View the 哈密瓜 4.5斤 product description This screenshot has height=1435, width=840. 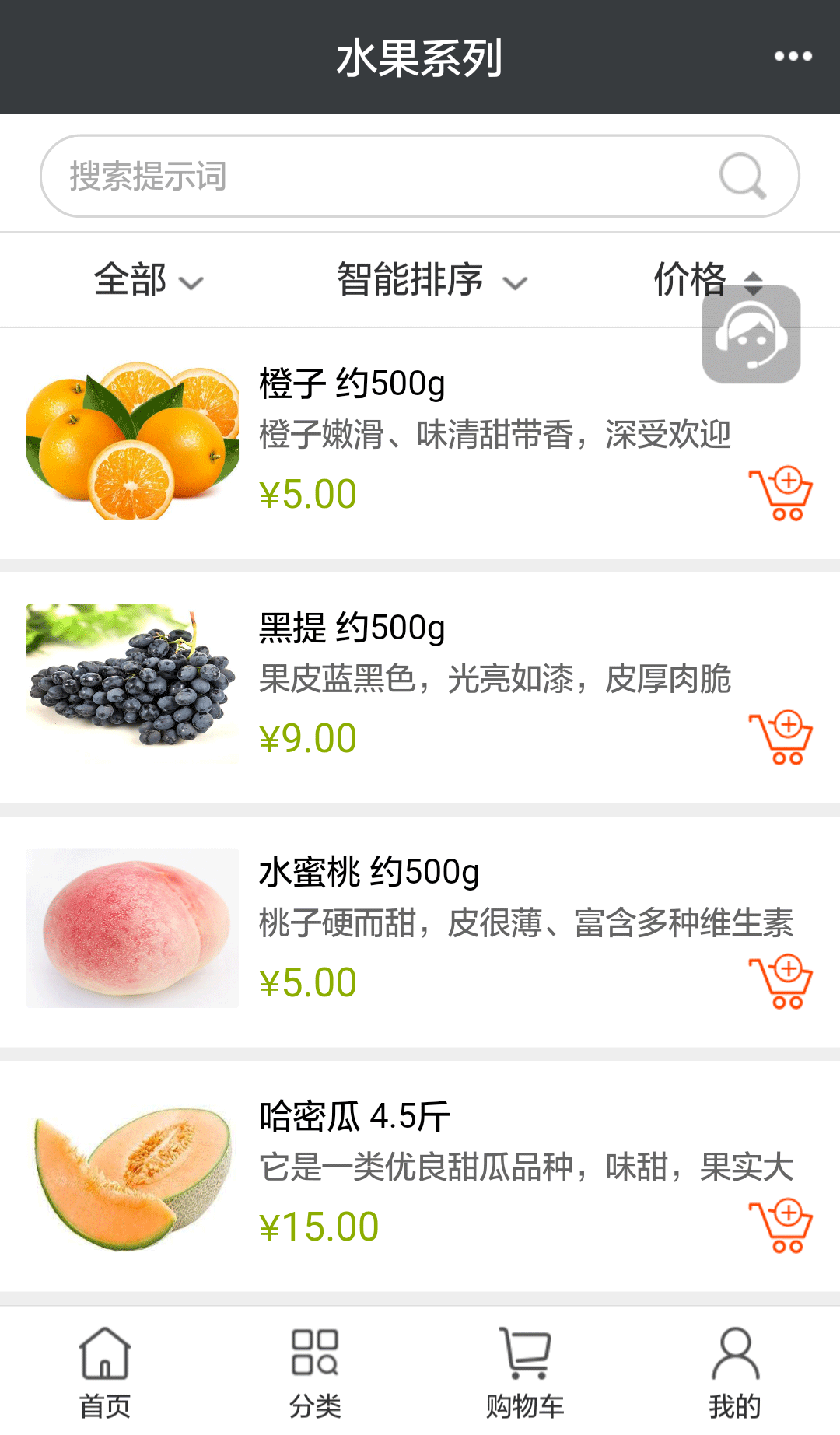[x=529, y=1164]
